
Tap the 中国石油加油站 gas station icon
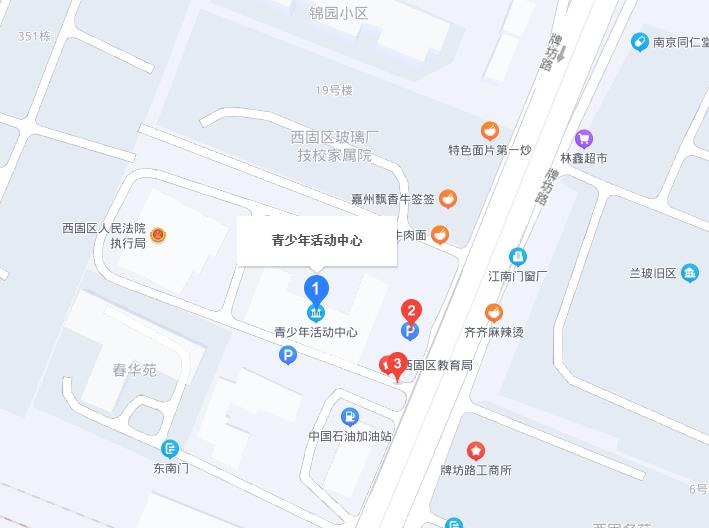tap(350, 417)
